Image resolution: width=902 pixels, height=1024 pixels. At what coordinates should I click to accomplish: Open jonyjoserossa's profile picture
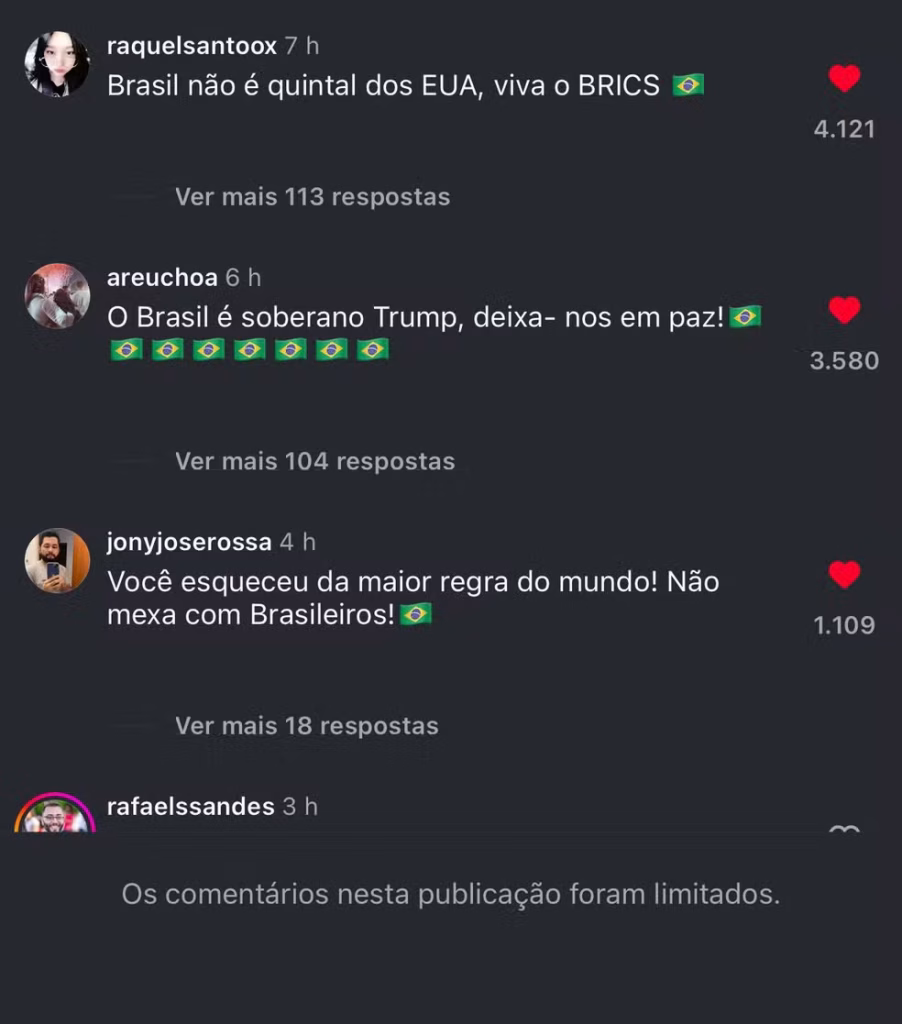pos(57,560)
